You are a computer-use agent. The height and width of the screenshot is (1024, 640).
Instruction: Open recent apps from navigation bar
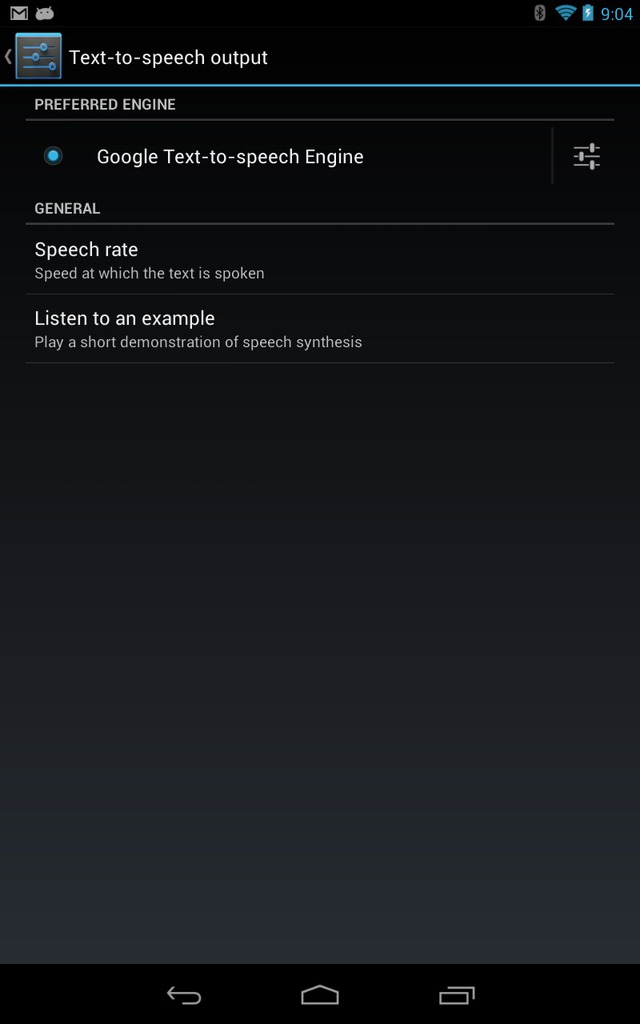(x=456, y=995)
